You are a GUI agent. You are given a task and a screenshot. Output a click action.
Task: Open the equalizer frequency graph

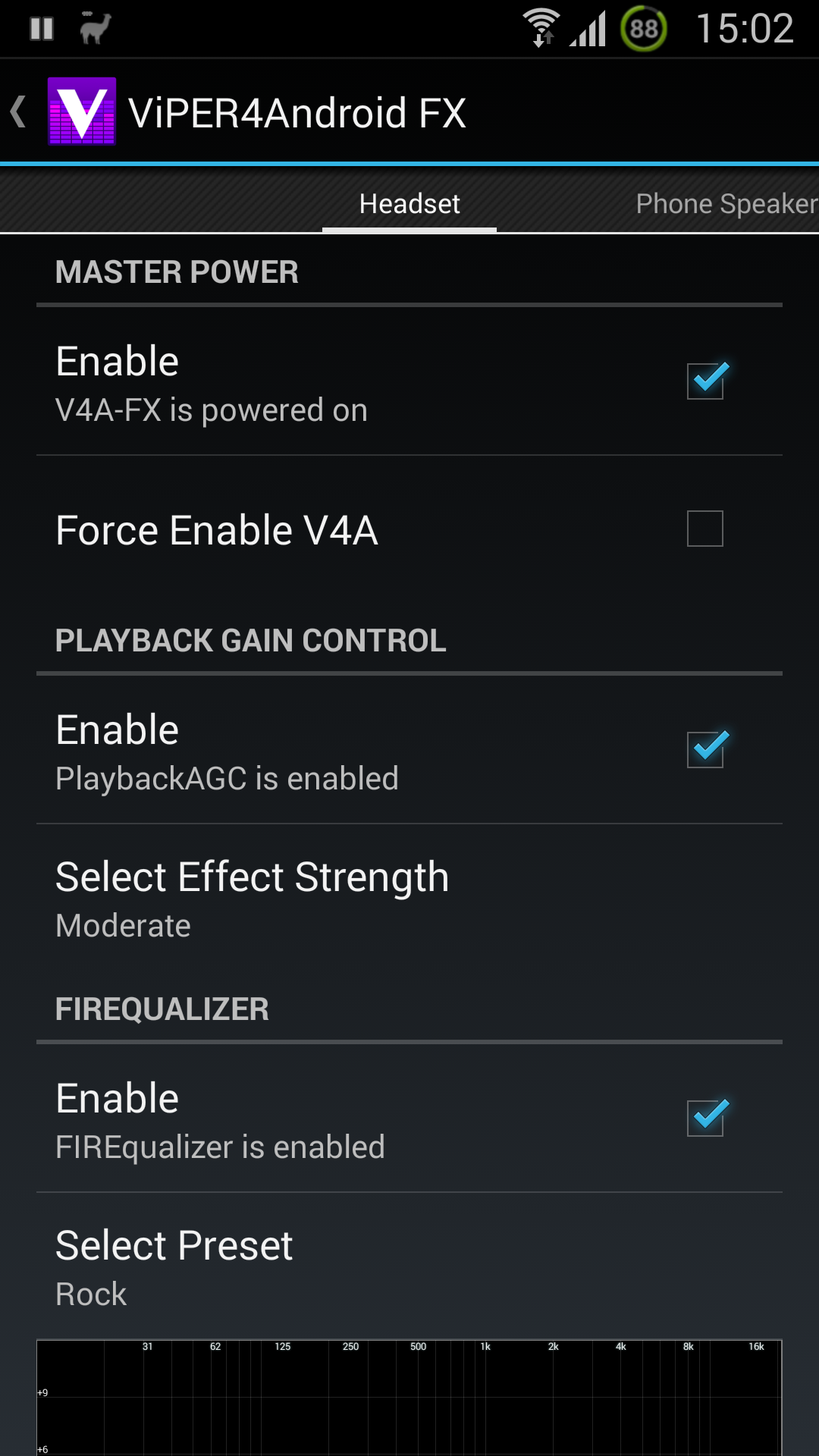point(409,1398)
